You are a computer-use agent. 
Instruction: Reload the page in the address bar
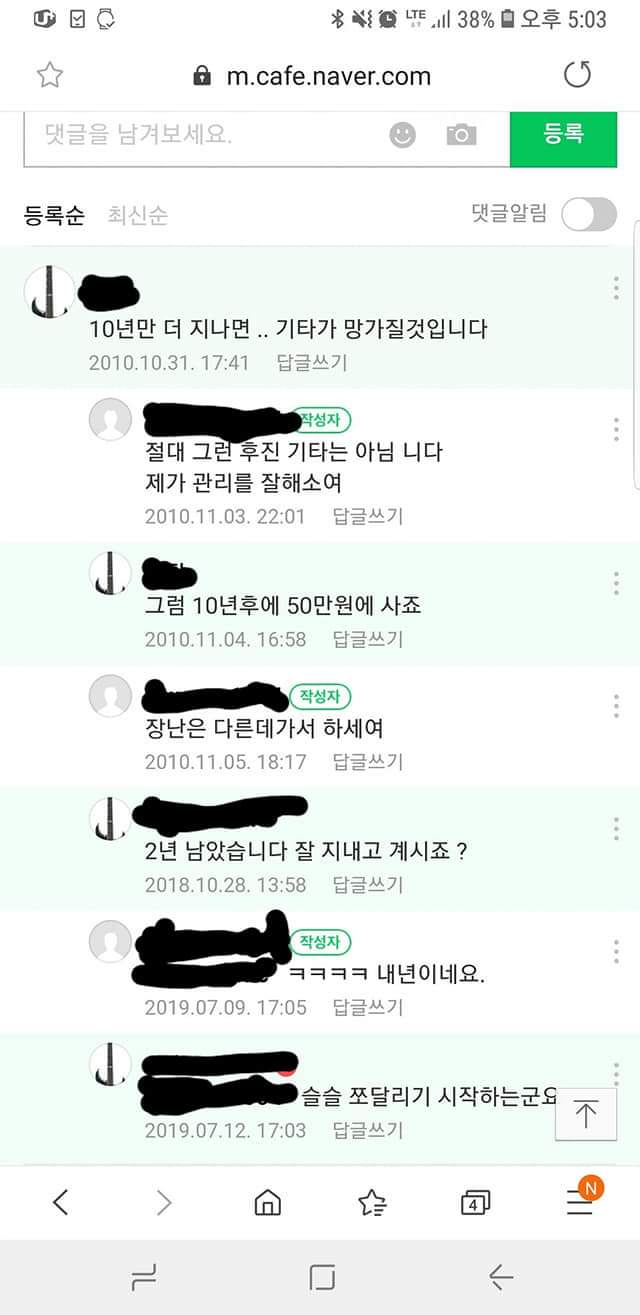click(x=577, y=75)
